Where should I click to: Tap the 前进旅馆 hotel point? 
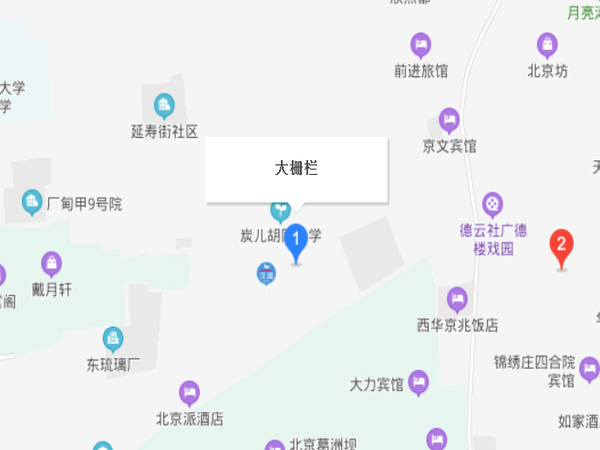pos(421,45)
